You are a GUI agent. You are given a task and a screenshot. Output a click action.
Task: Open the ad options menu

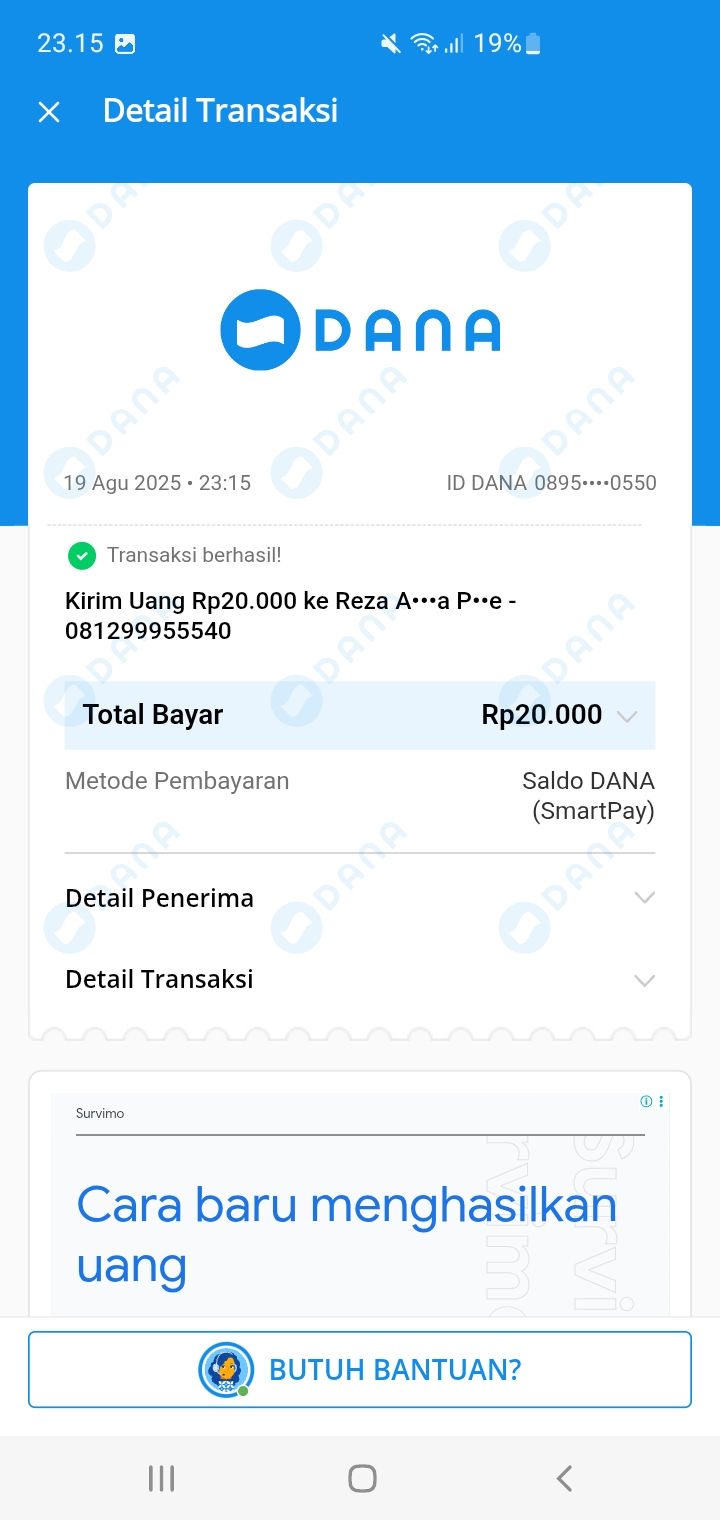coord(661,1101)
